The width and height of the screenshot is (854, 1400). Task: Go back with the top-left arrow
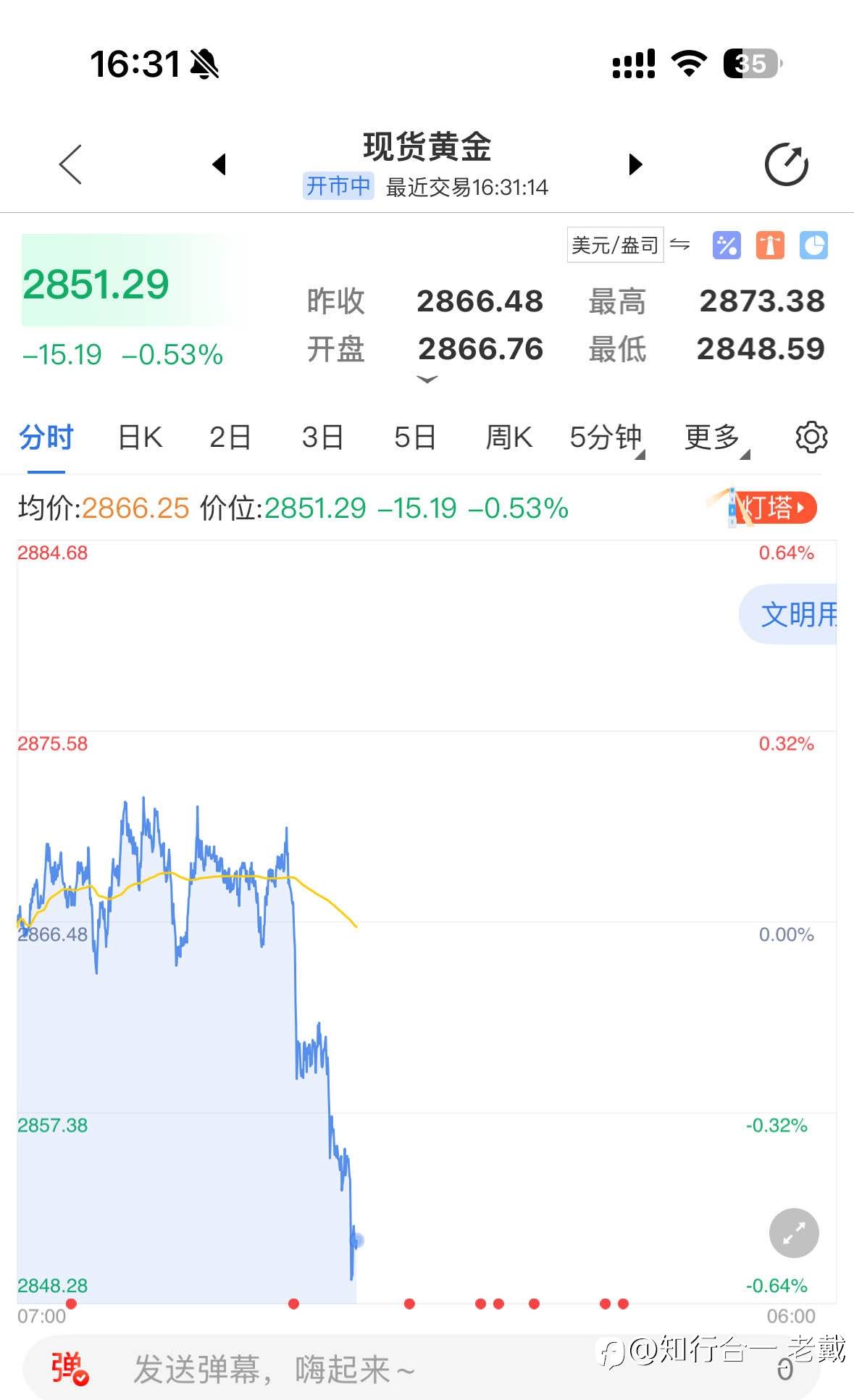[70, 164]
